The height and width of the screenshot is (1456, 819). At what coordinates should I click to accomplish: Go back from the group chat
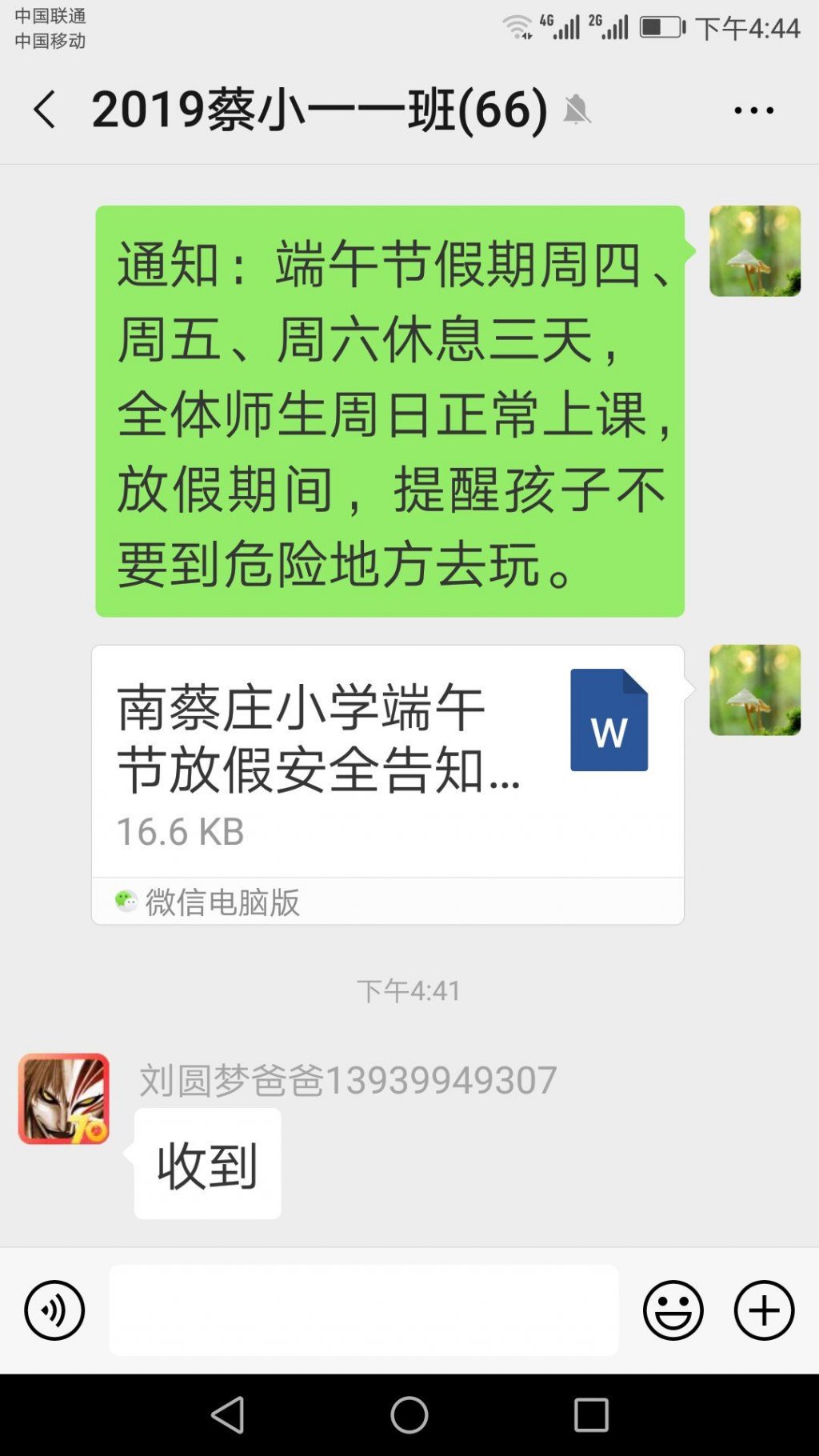[45, 110]
